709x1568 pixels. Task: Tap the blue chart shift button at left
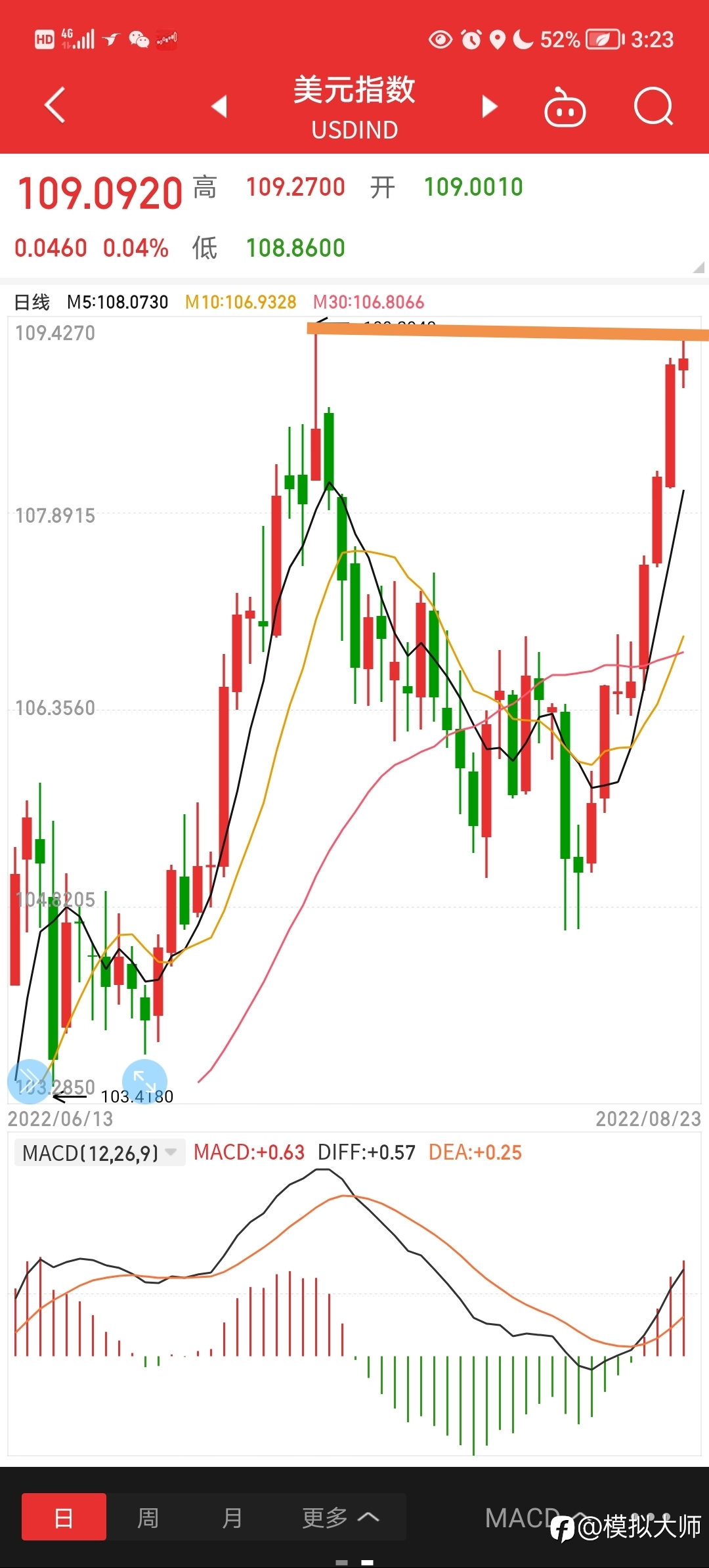pyautogui.click(x=30, y=1081)
